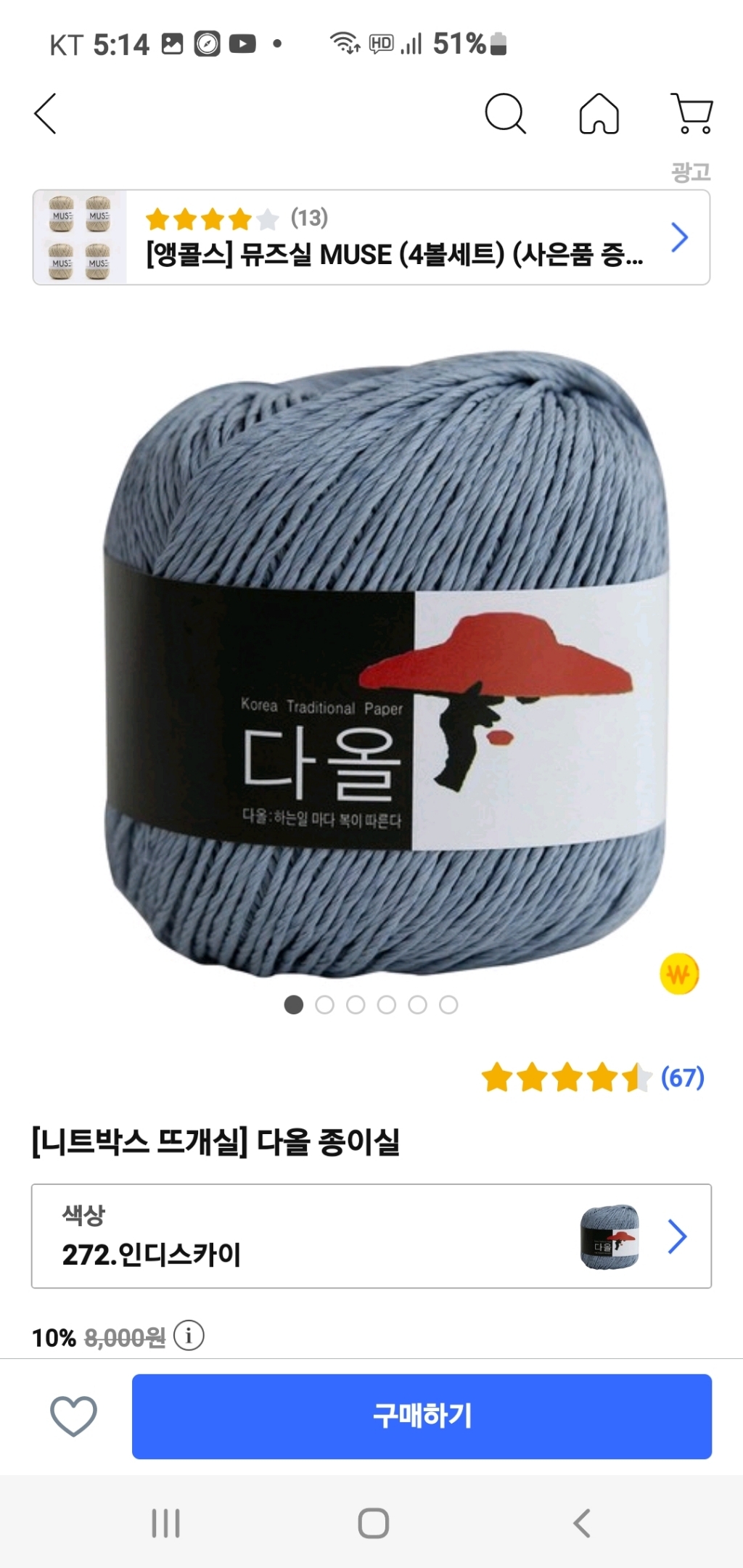
Task: View the main product yarn image
Action: pyautogui.click(x=385, y=664)
